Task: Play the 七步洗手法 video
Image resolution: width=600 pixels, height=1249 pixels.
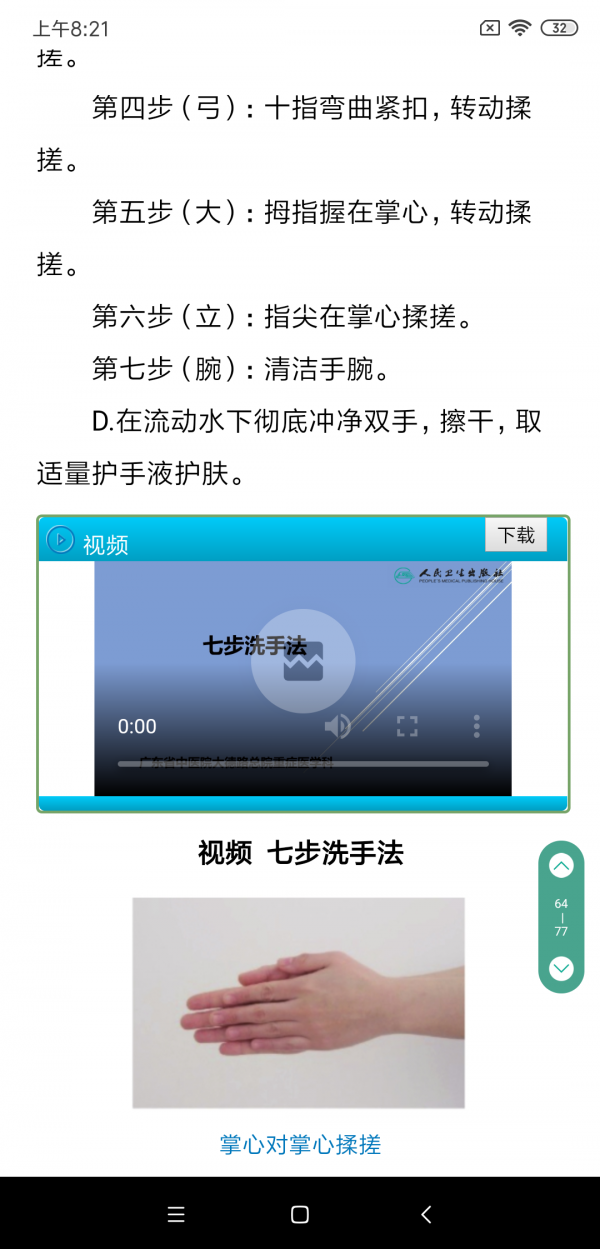Action: (303, 661)
